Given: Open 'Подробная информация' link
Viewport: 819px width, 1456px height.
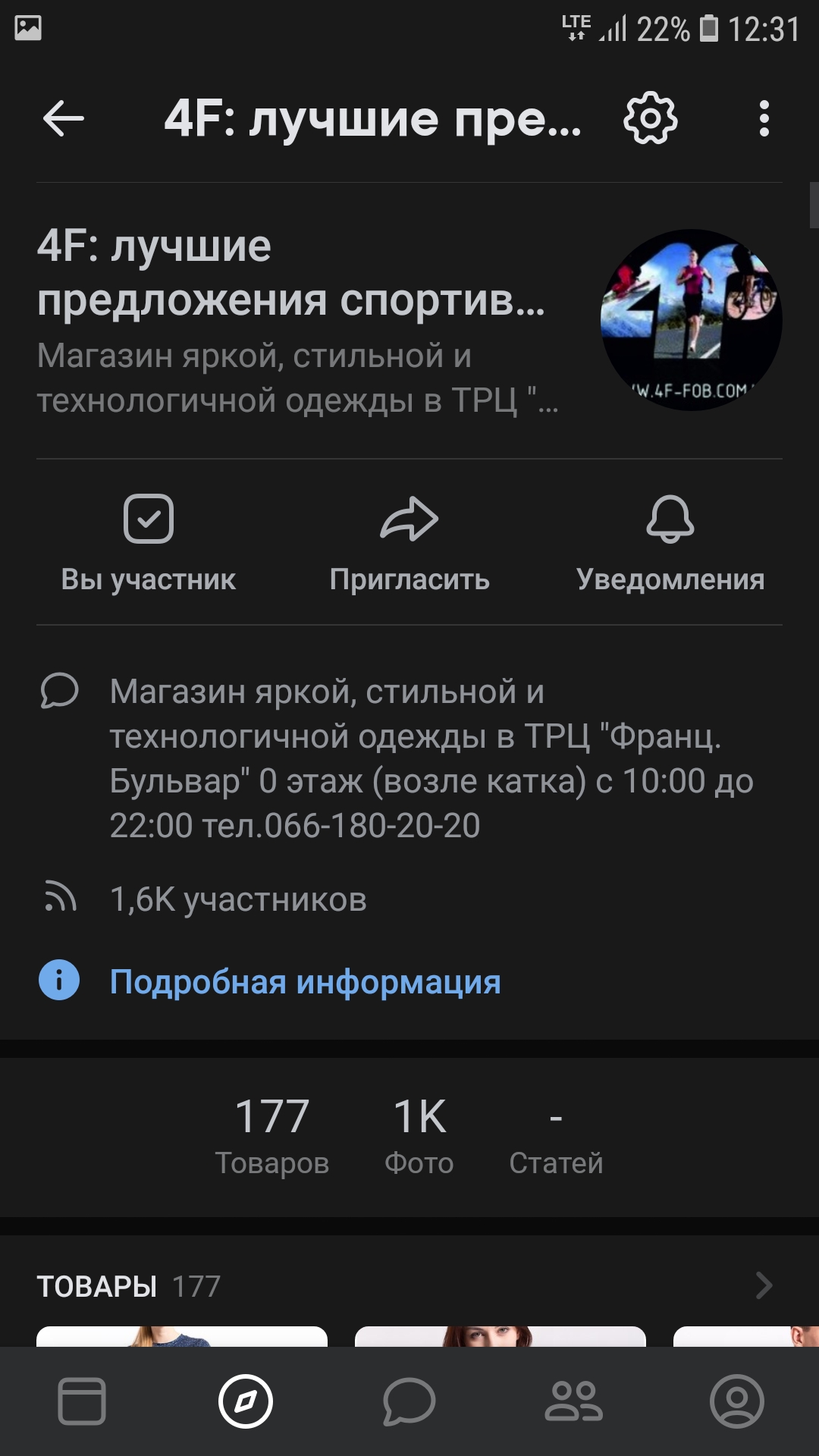Looking at the screenshot, I should coord(305,982).
